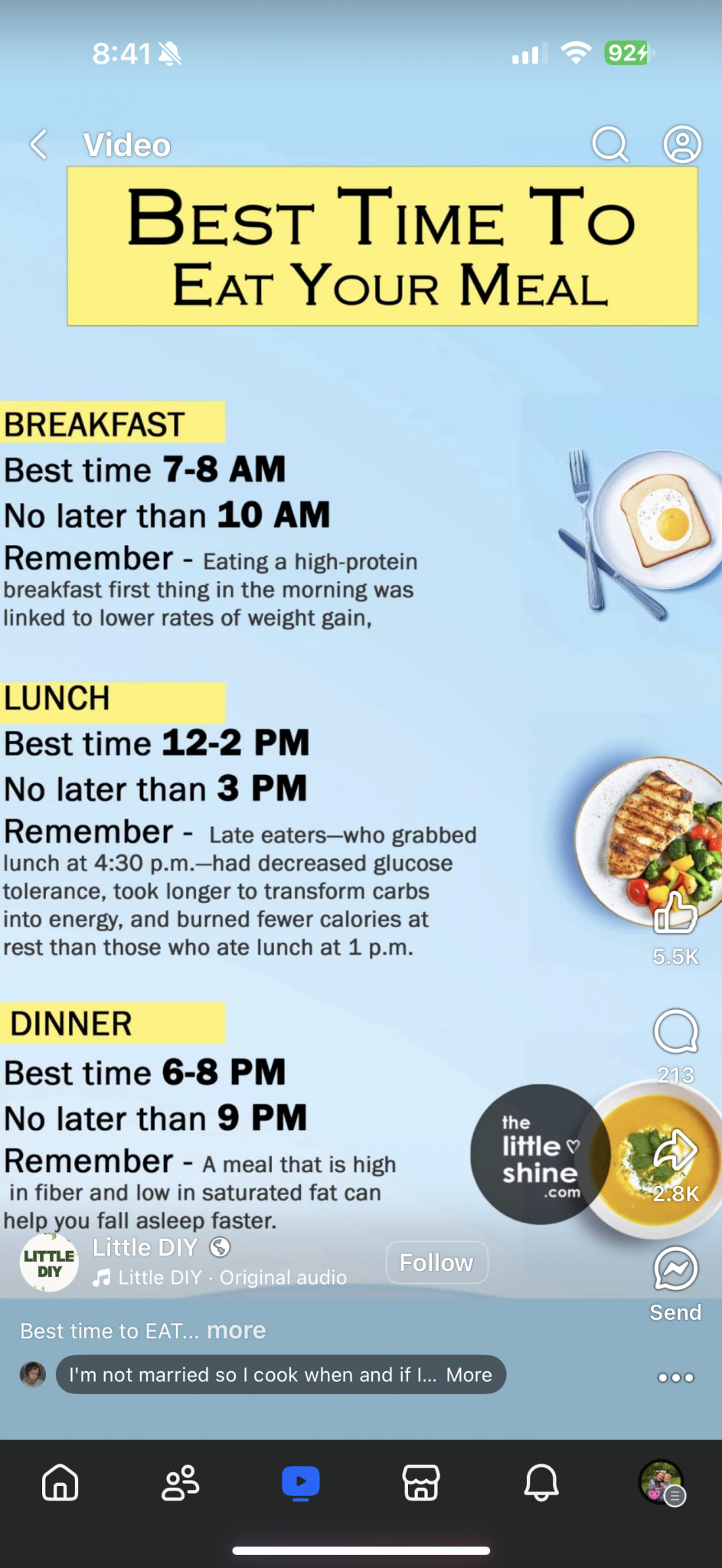Open the comments bubble icon

click(x=675, y=1031)
